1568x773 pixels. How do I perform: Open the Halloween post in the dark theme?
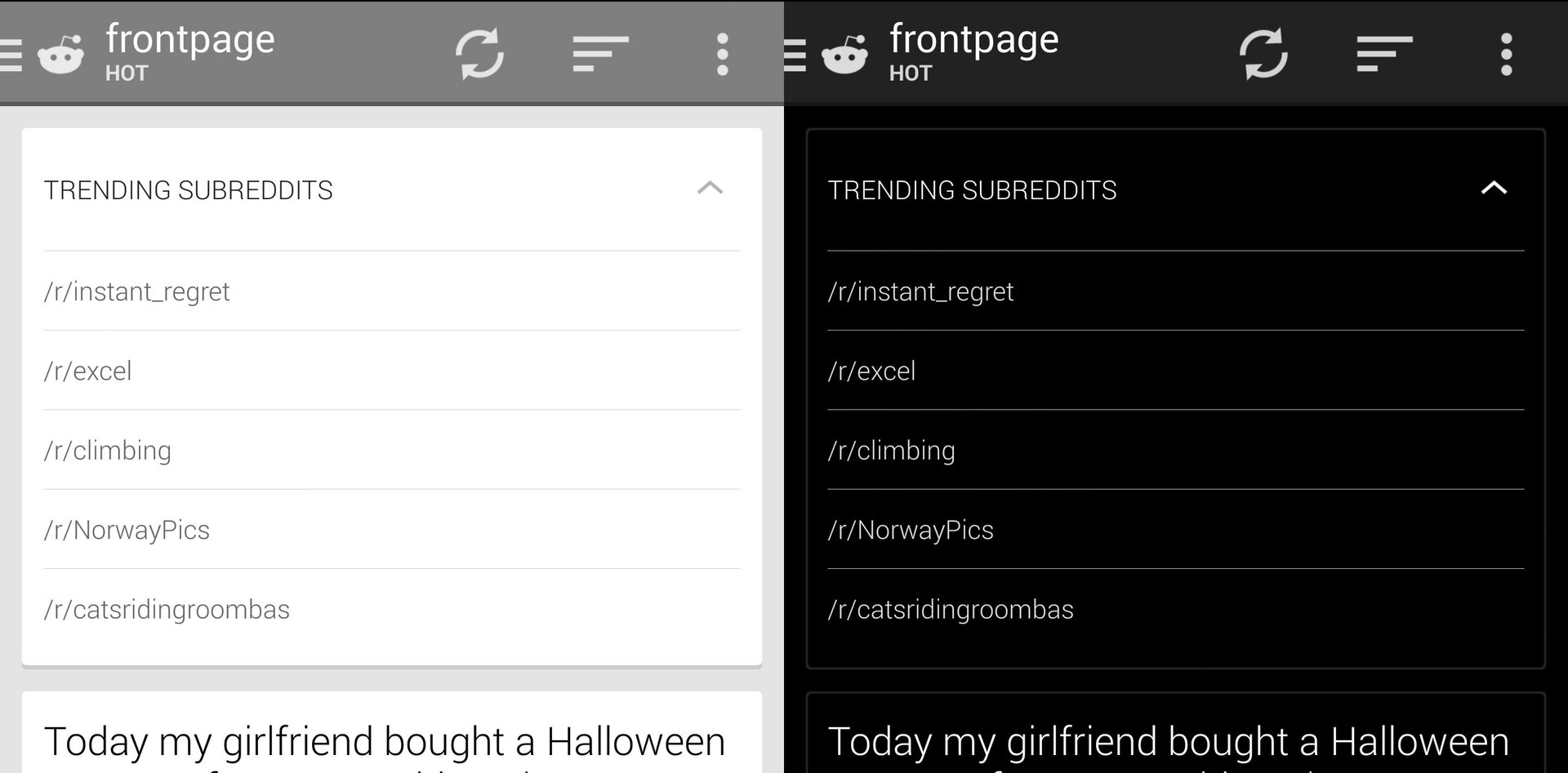pos(1168,741)
